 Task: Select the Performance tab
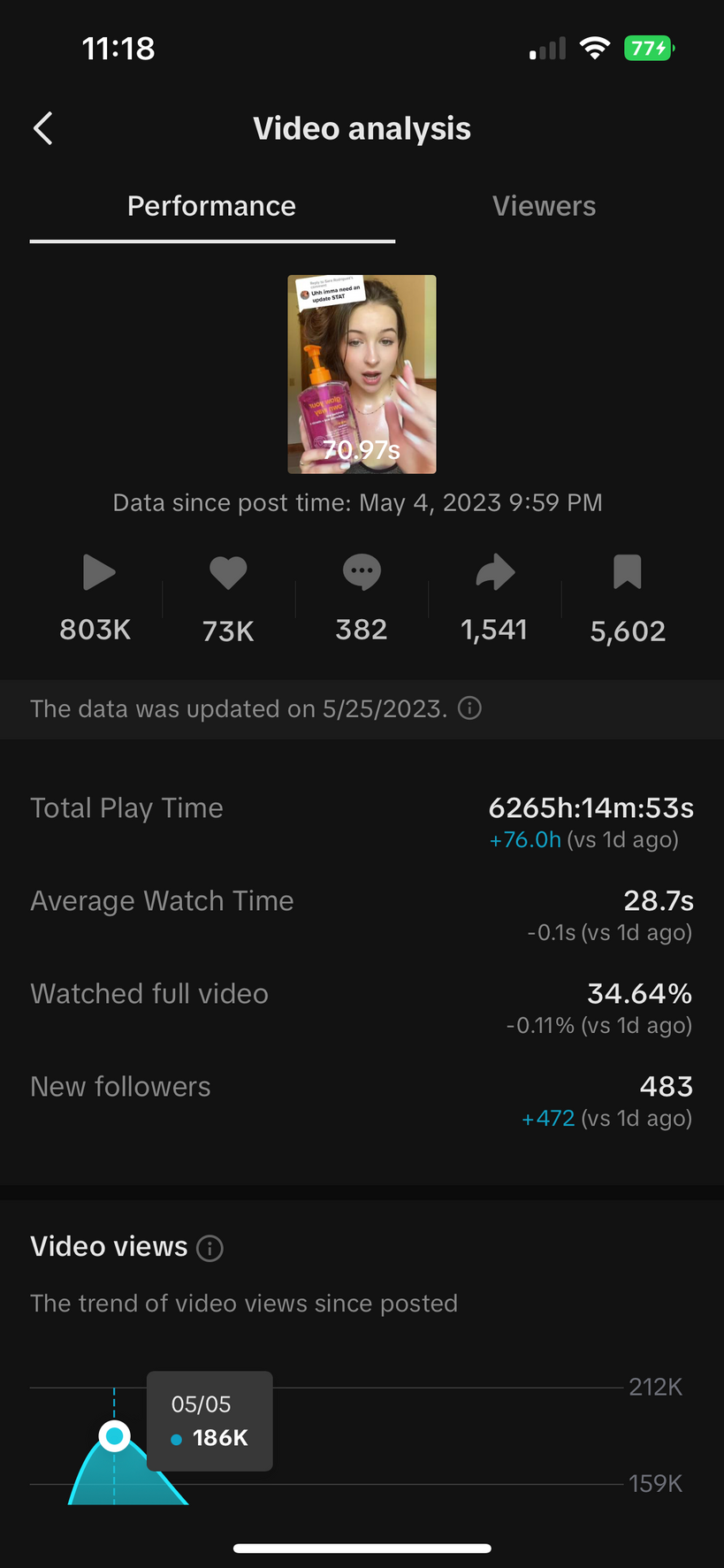[211, 206]
